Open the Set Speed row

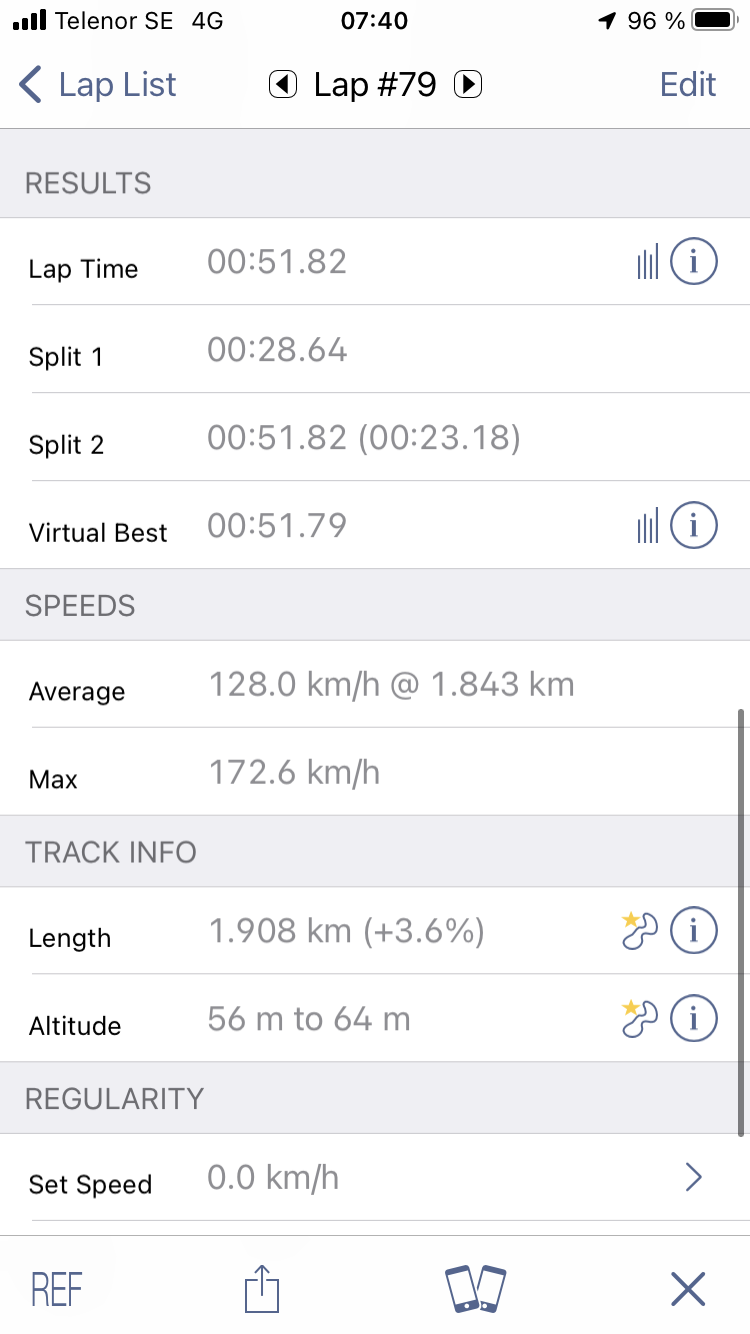375,1178
